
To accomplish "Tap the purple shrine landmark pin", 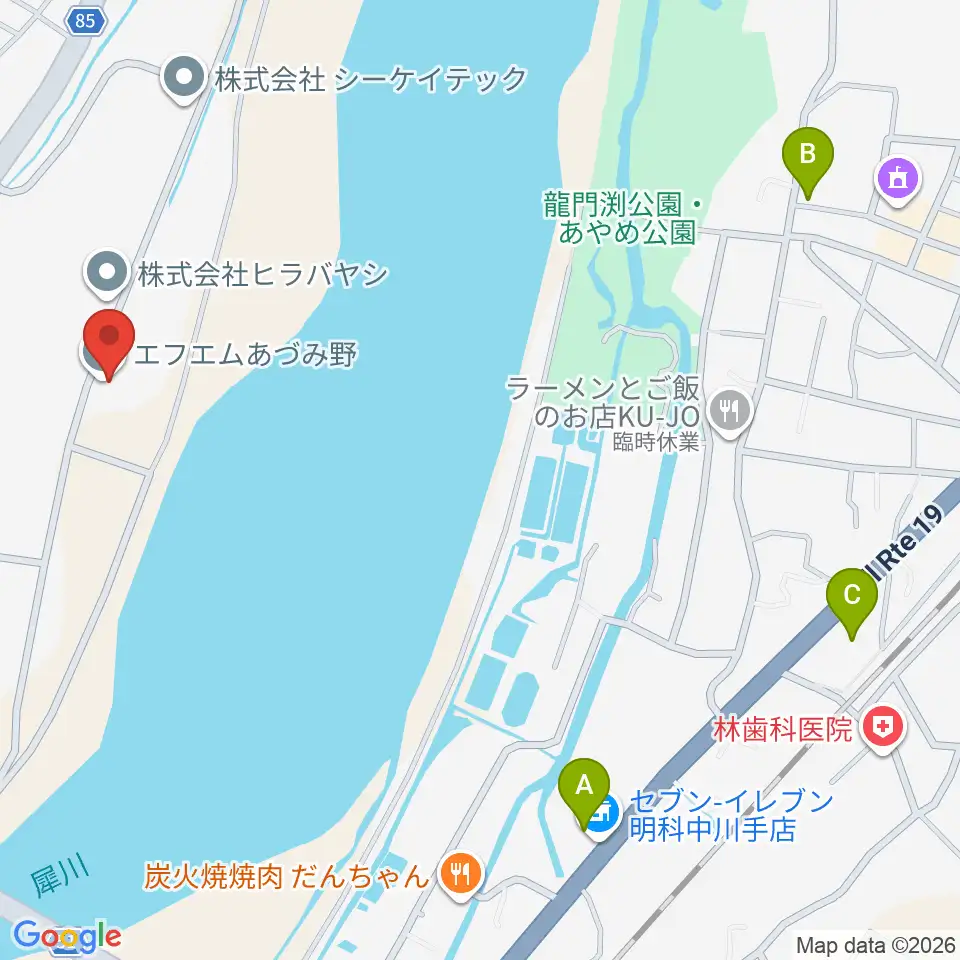I will pos(898,181).
